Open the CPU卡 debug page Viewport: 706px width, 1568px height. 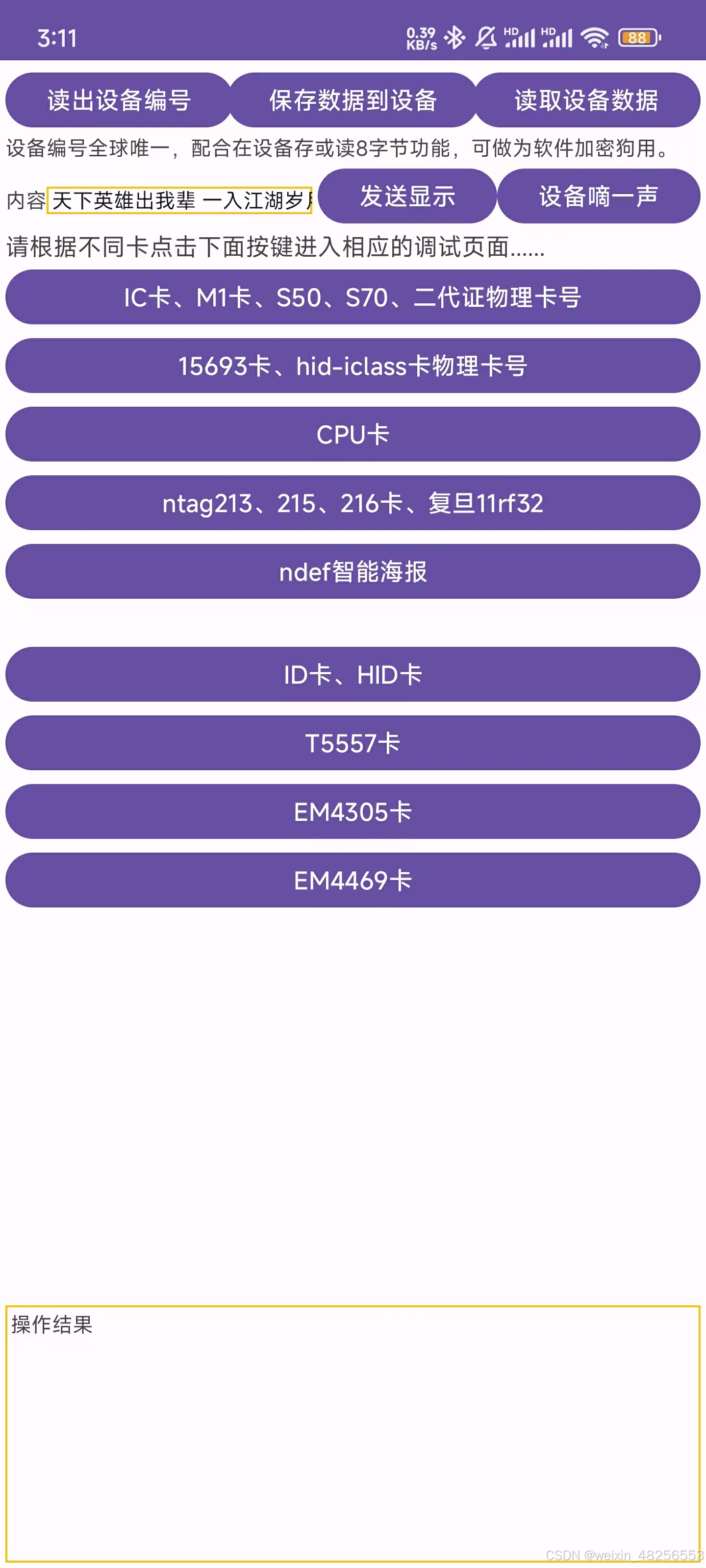[x=353, y=435]
